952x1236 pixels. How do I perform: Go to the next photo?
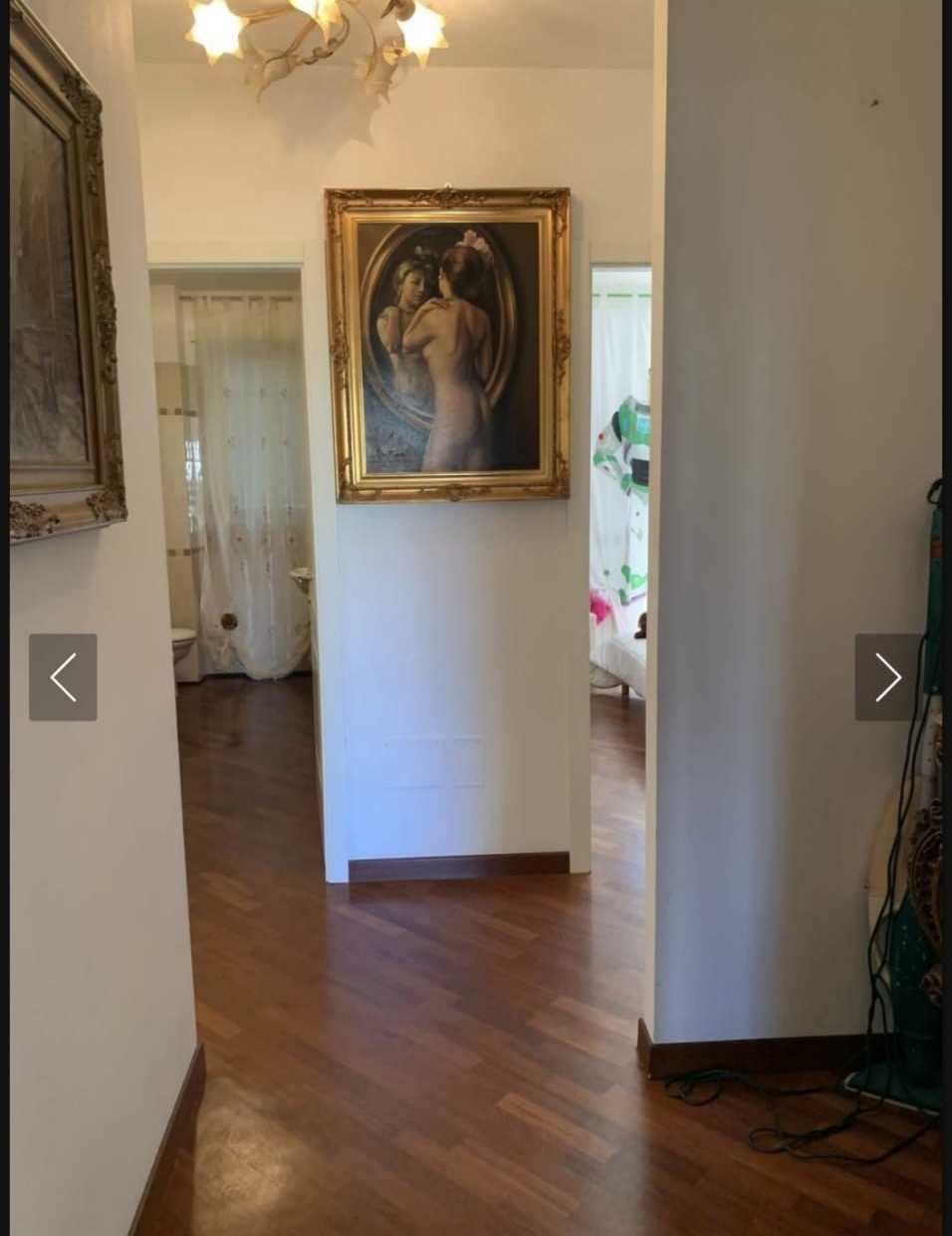887,677
